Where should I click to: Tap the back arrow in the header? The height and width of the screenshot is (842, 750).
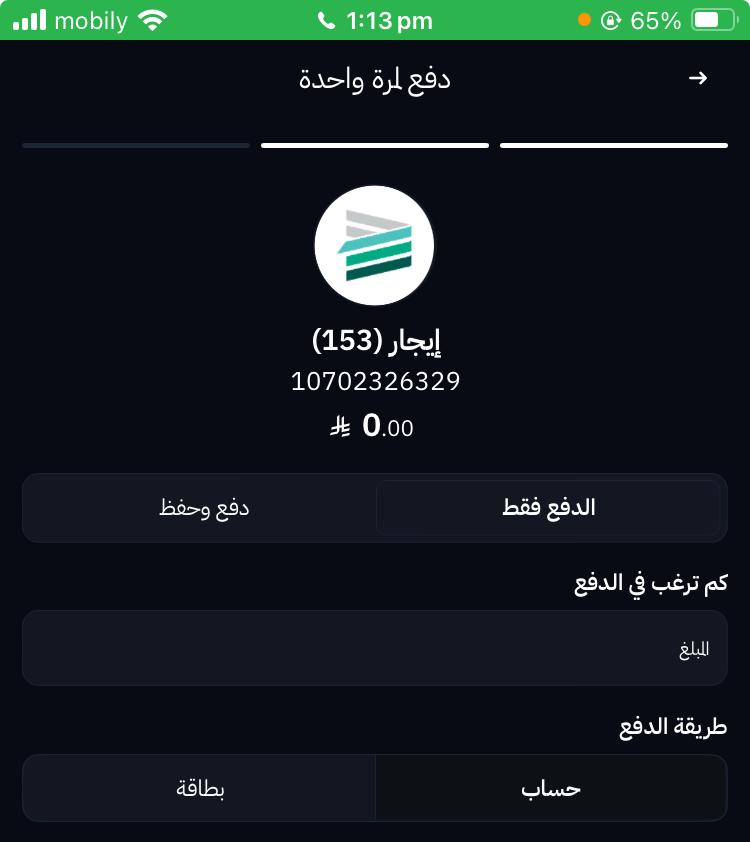698,78
